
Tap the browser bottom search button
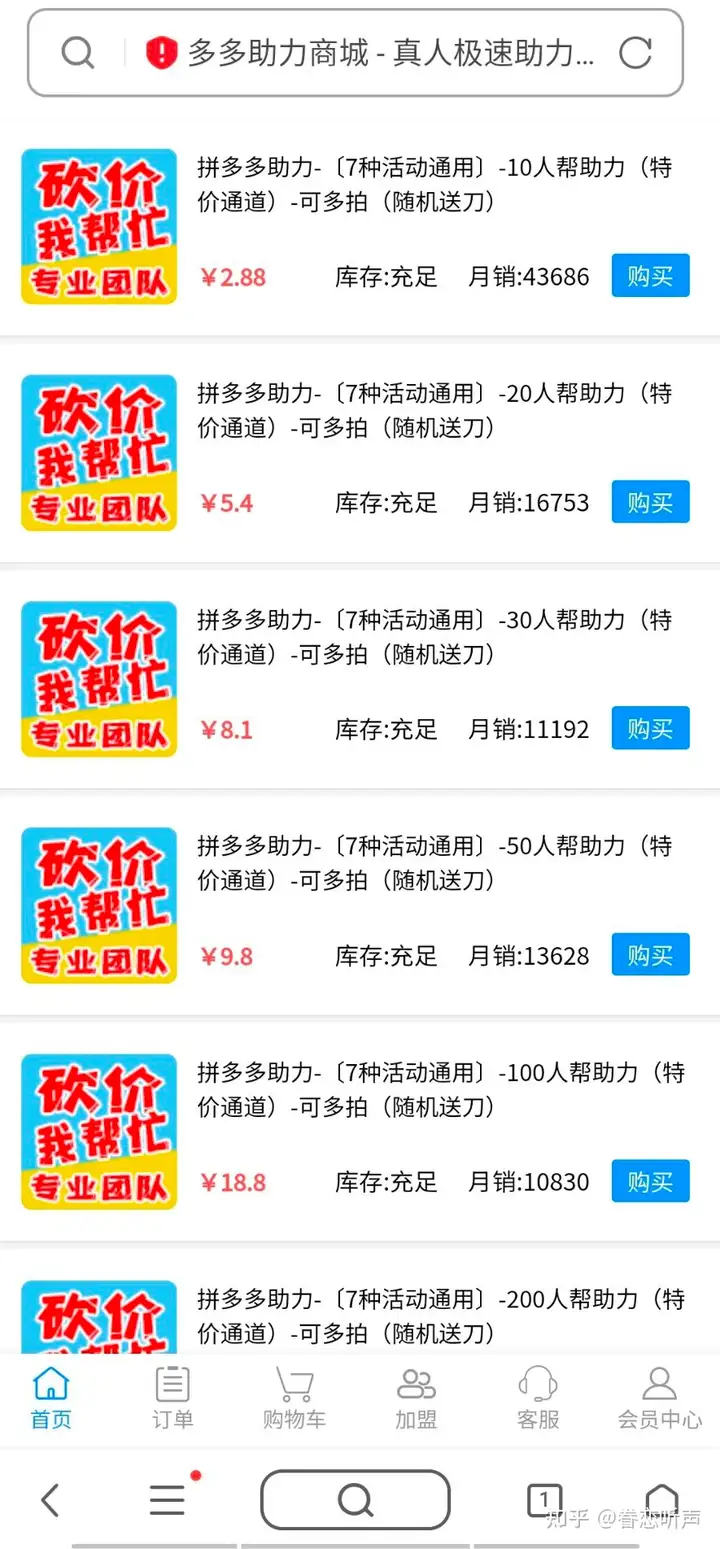point(355,1500)
